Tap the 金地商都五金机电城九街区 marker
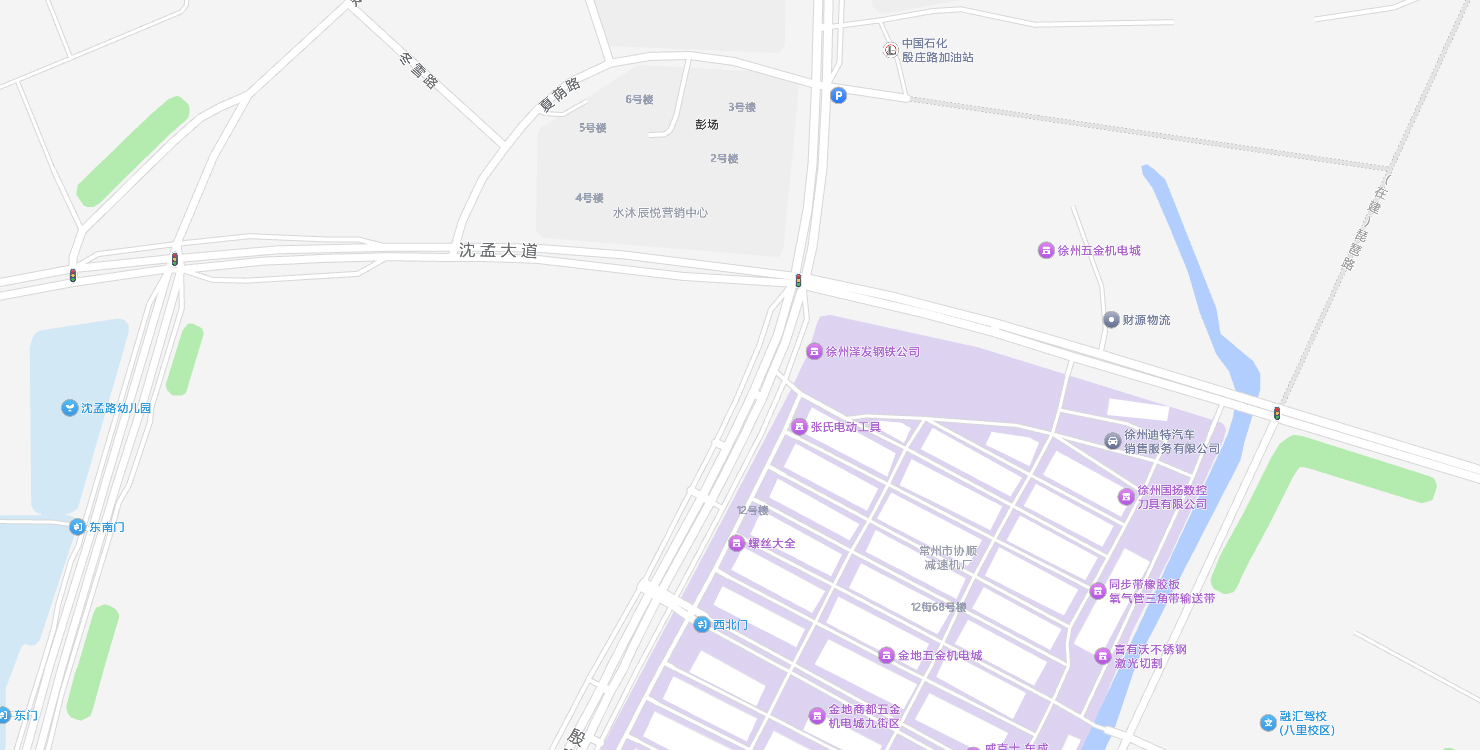 (817, 716)
